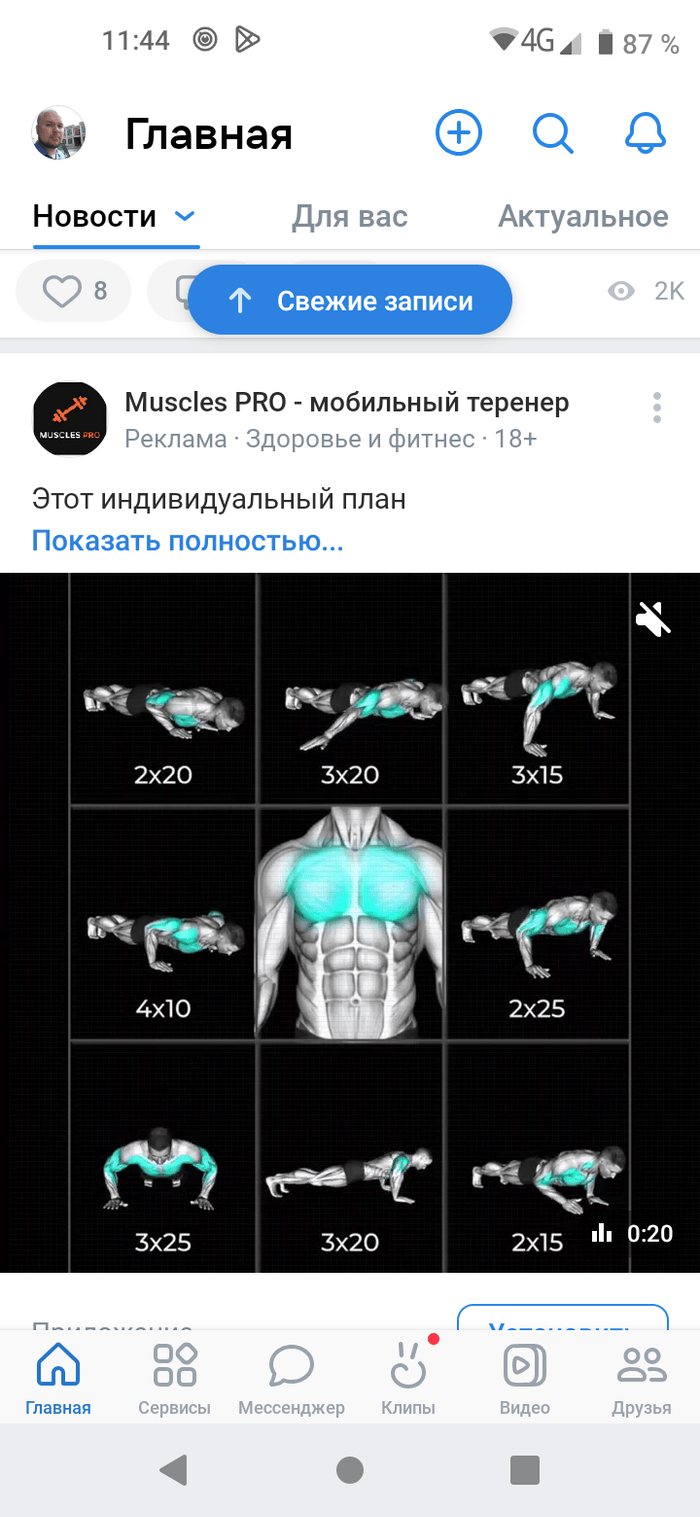The image size is (700, 1517).
Task: Open search from the top bar
Action: [552, 133]
